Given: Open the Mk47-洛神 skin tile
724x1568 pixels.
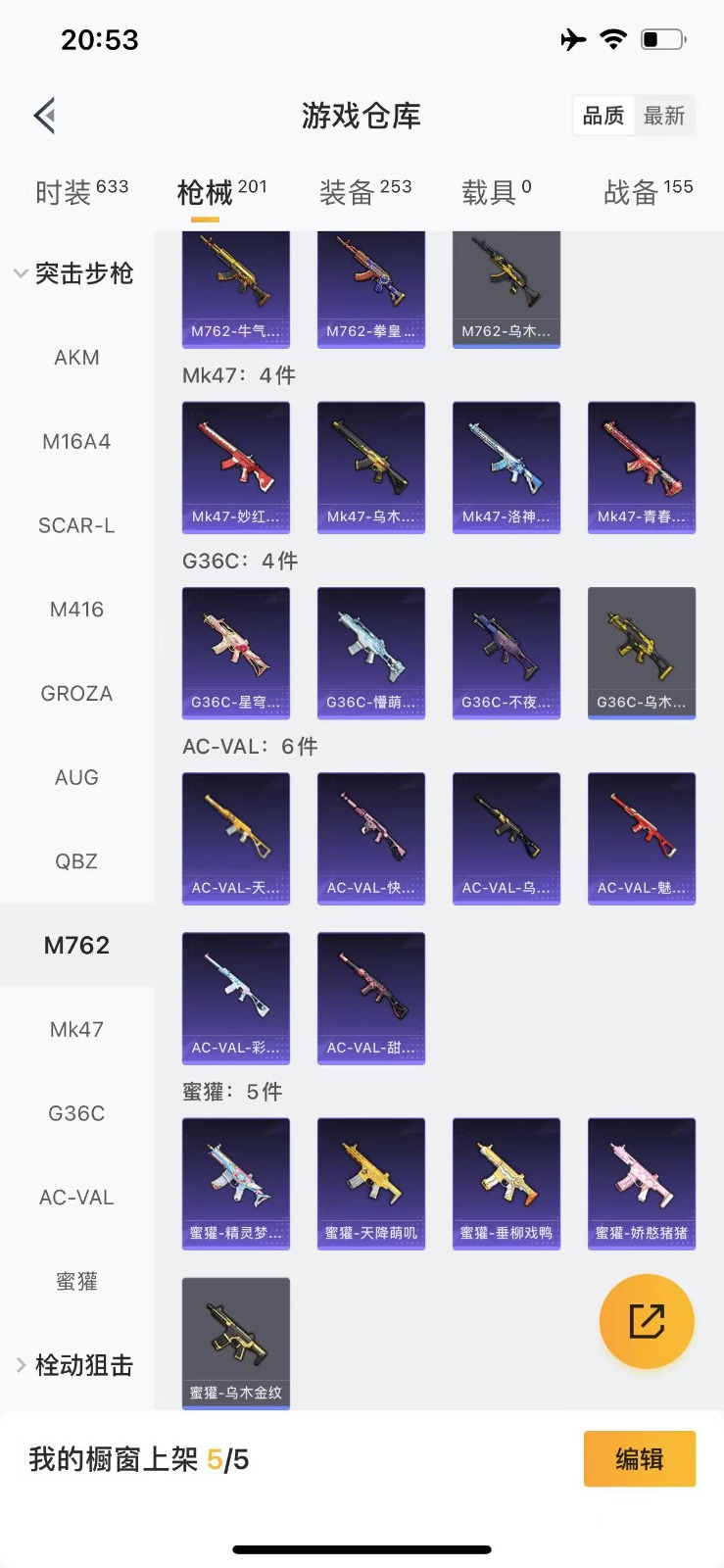Looking at the screenshot, I should [507, 467].
